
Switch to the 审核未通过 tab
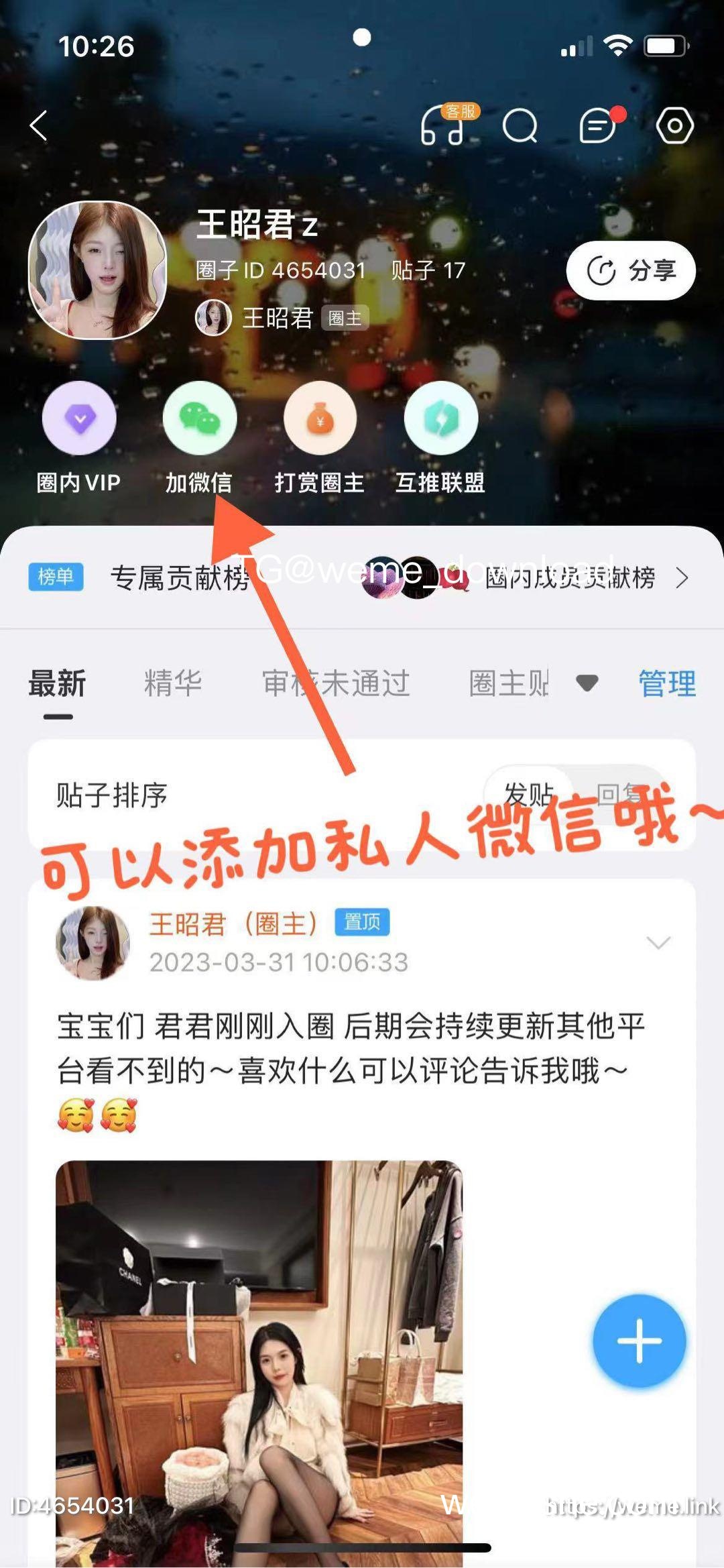point(335,683)
